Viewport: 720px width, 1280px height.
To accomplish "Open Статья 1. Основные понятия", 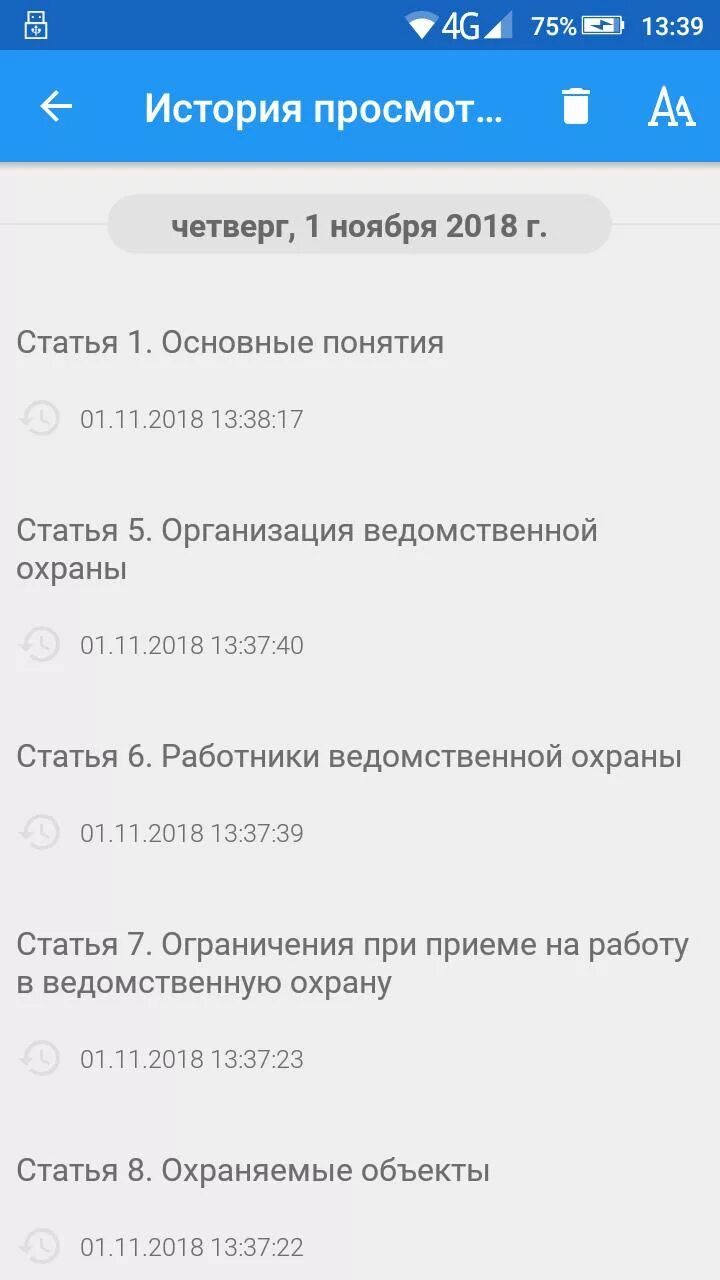I will (360, 380).
